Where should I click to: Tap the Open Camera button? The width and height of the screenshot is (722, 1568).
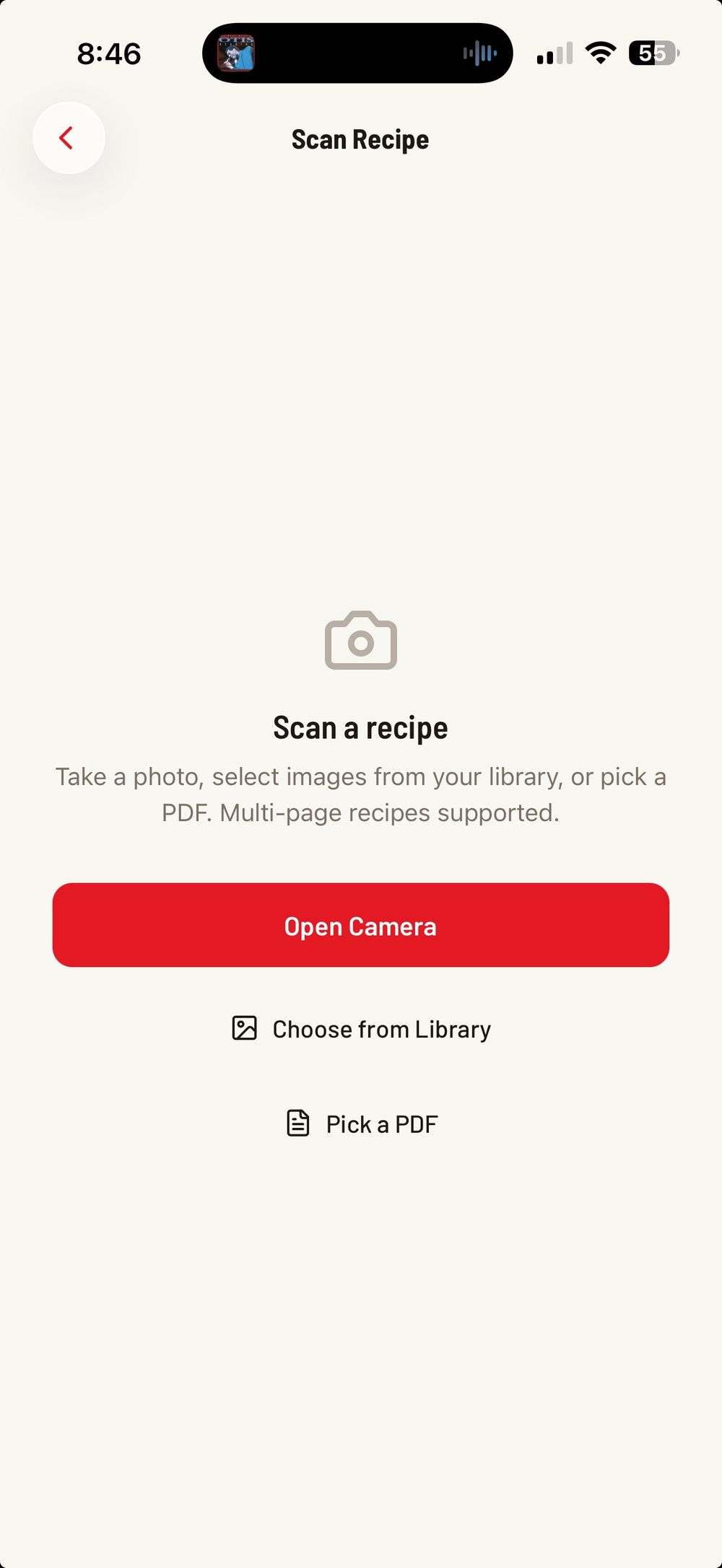click(360, 925)
